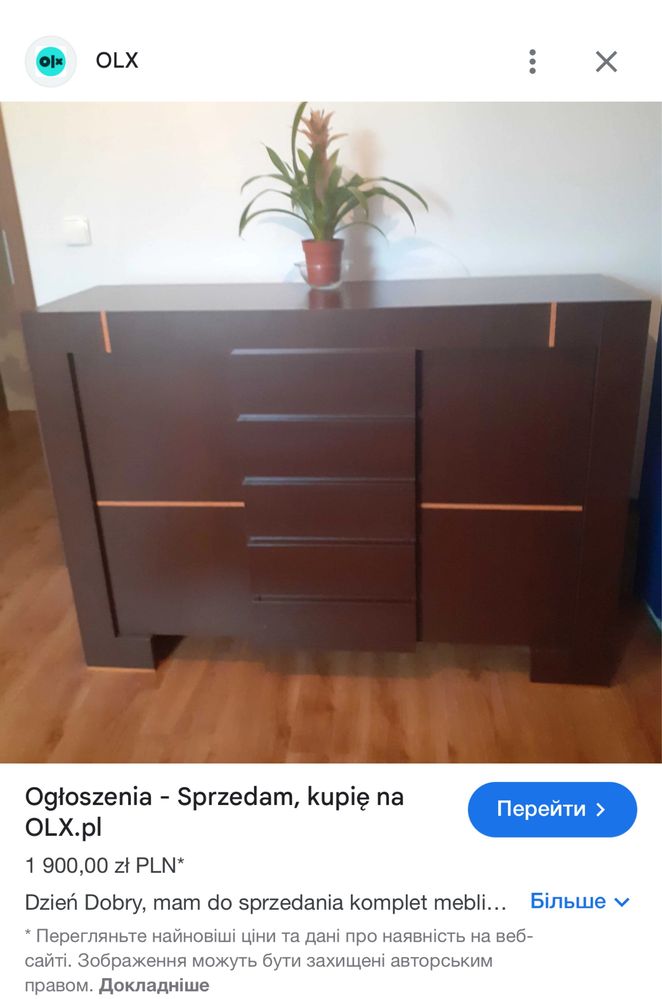This screenshot has width=662, height=999.
Task: Open the Ogłoszenia OLX.pl listing title
Action: (x=214, y=812)
